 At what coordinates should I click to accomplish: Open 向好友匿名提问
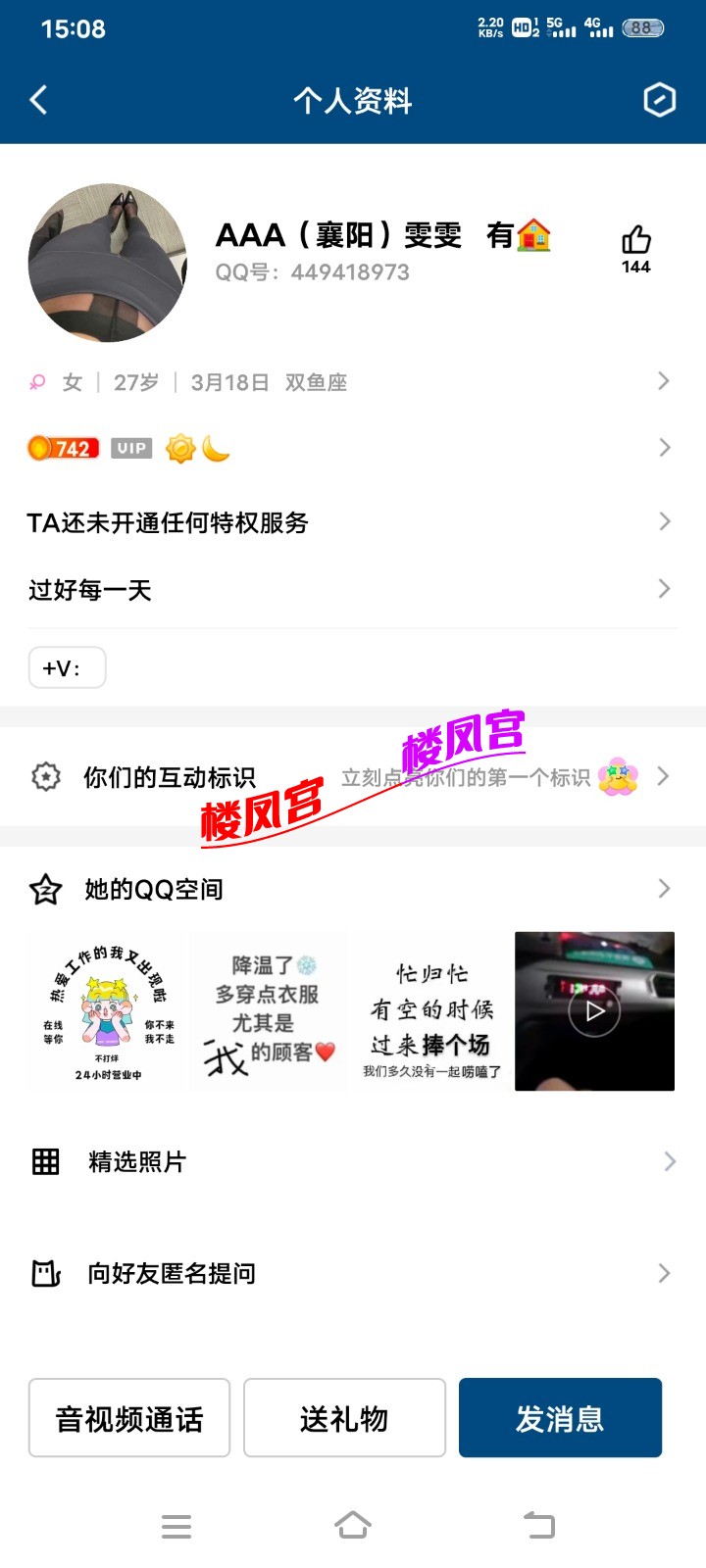(351, 1273)
